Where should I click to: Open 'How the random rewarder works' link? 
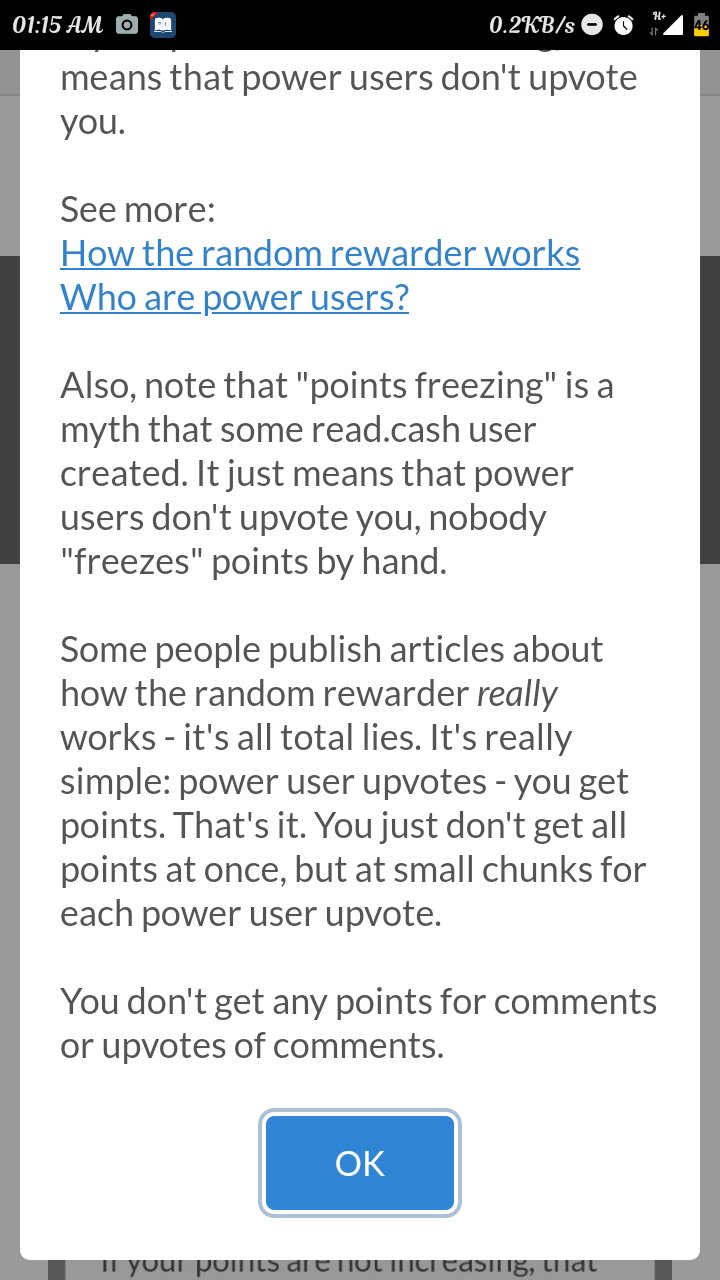(320, 254)
